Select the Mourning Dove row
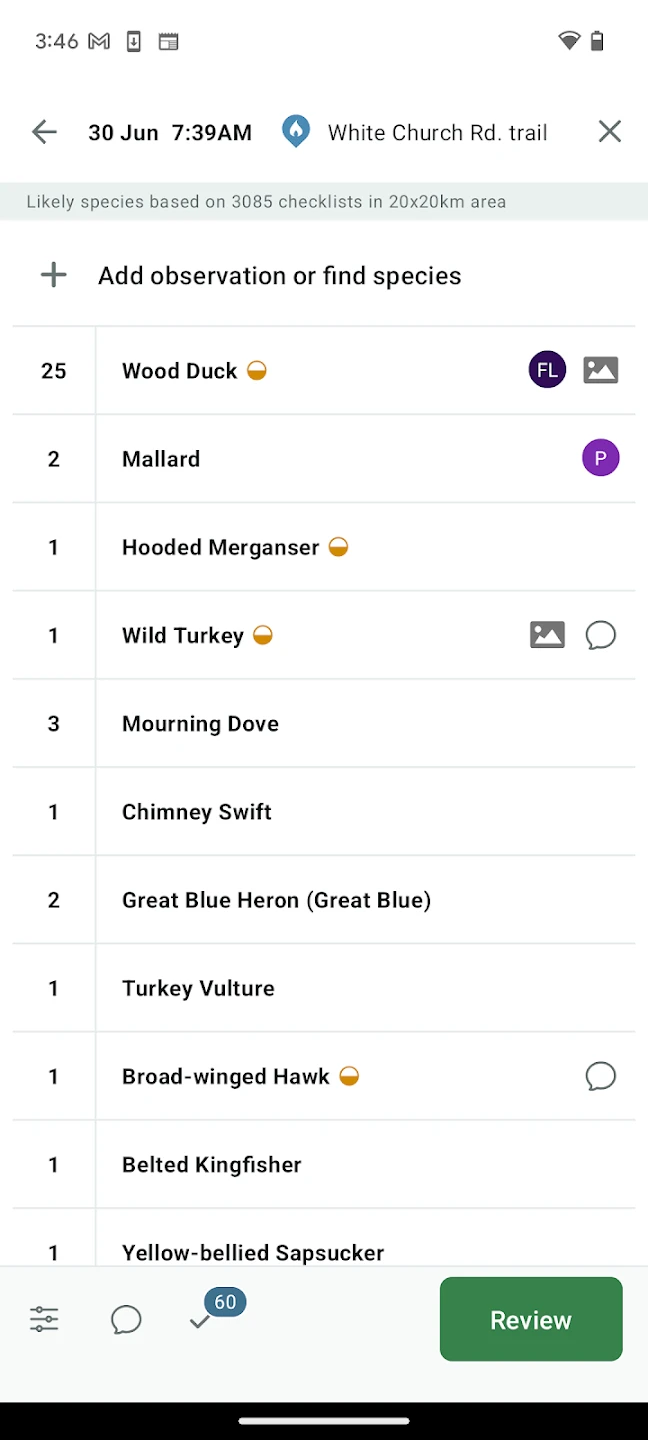The image size is (648, 1440). point(200,724)
